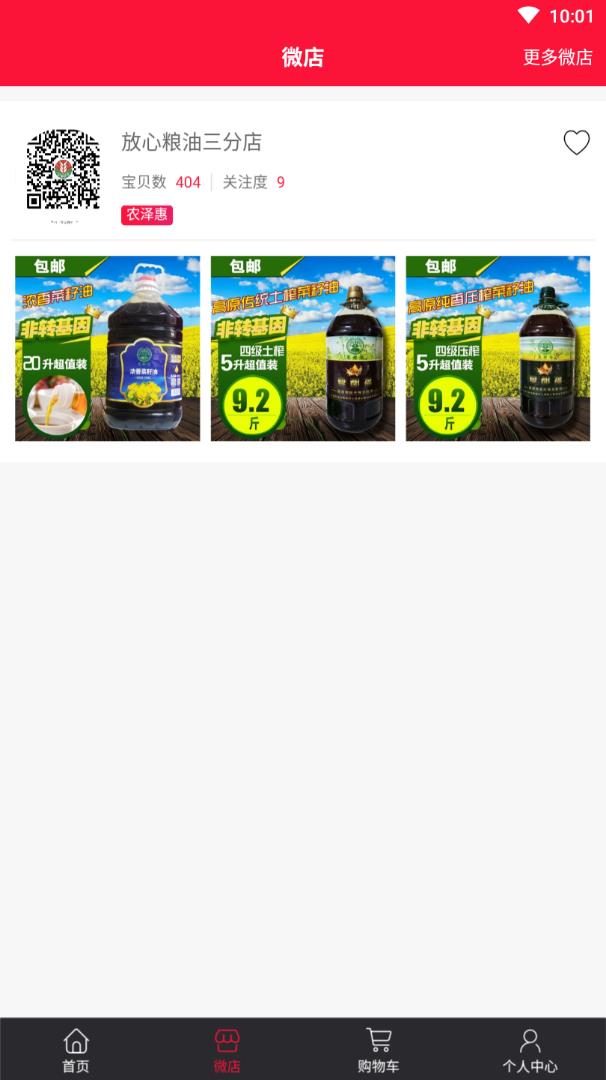The image size is (606, 1080).
Task: Go to the 购物车 tab
Action: tap(378, 1050)
